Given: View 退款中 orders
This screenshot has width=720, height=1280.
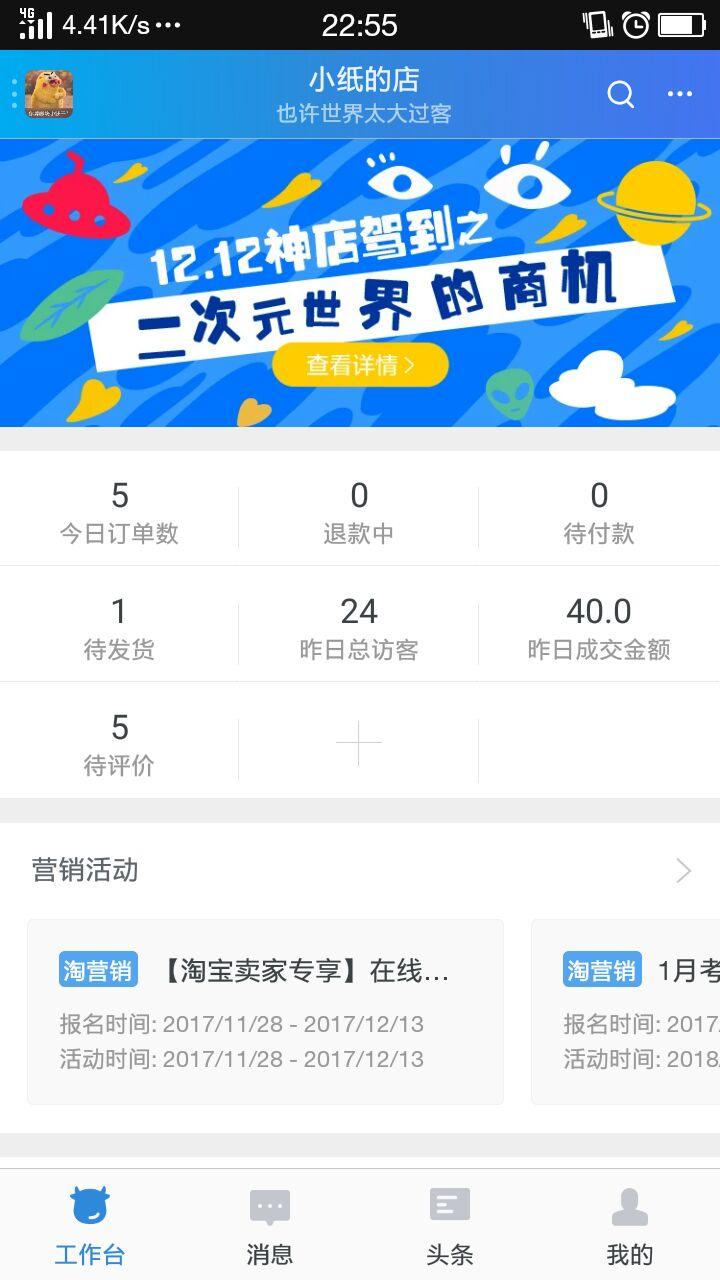Looking at the screenshot, I should pos(359,510).
